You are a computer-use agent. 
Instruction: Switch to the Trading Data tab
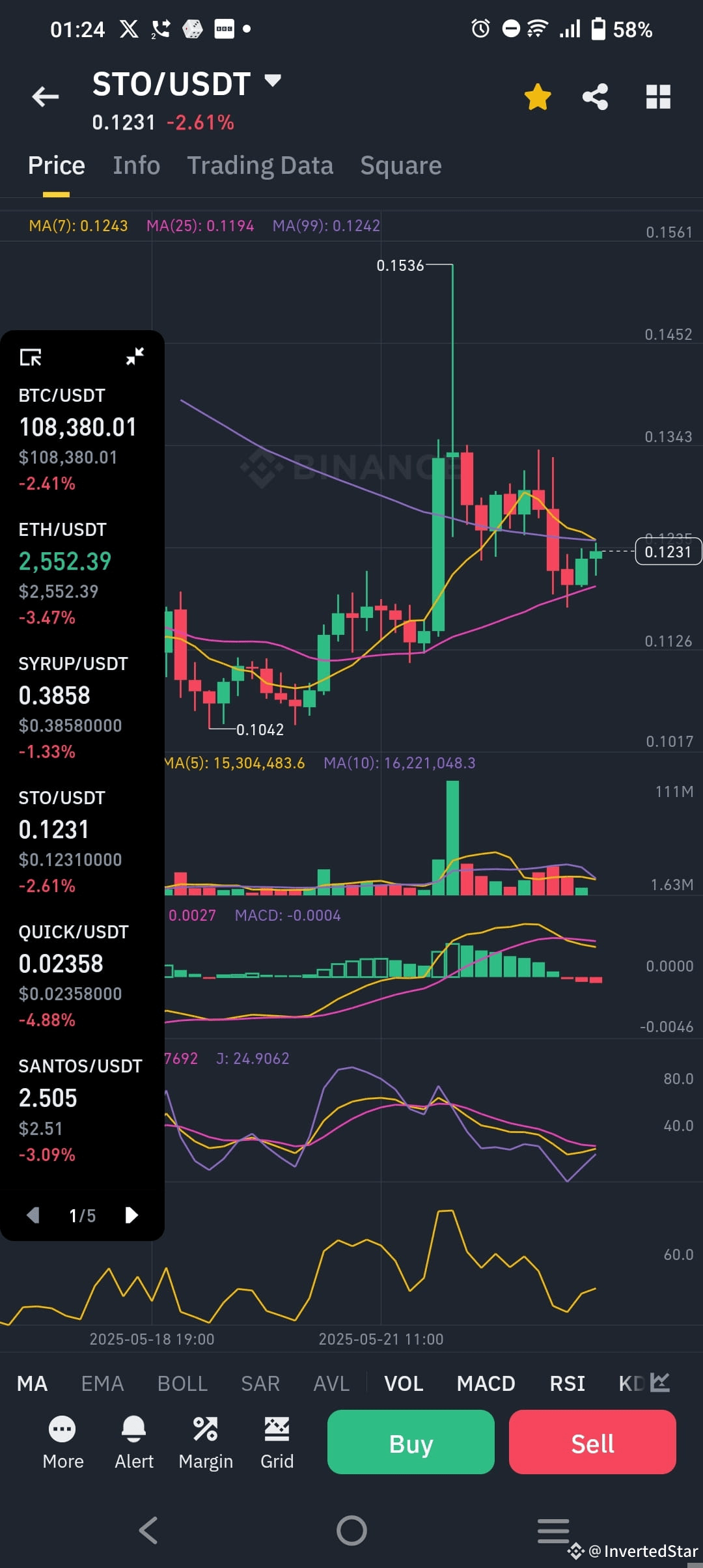[x=260, y=165]
